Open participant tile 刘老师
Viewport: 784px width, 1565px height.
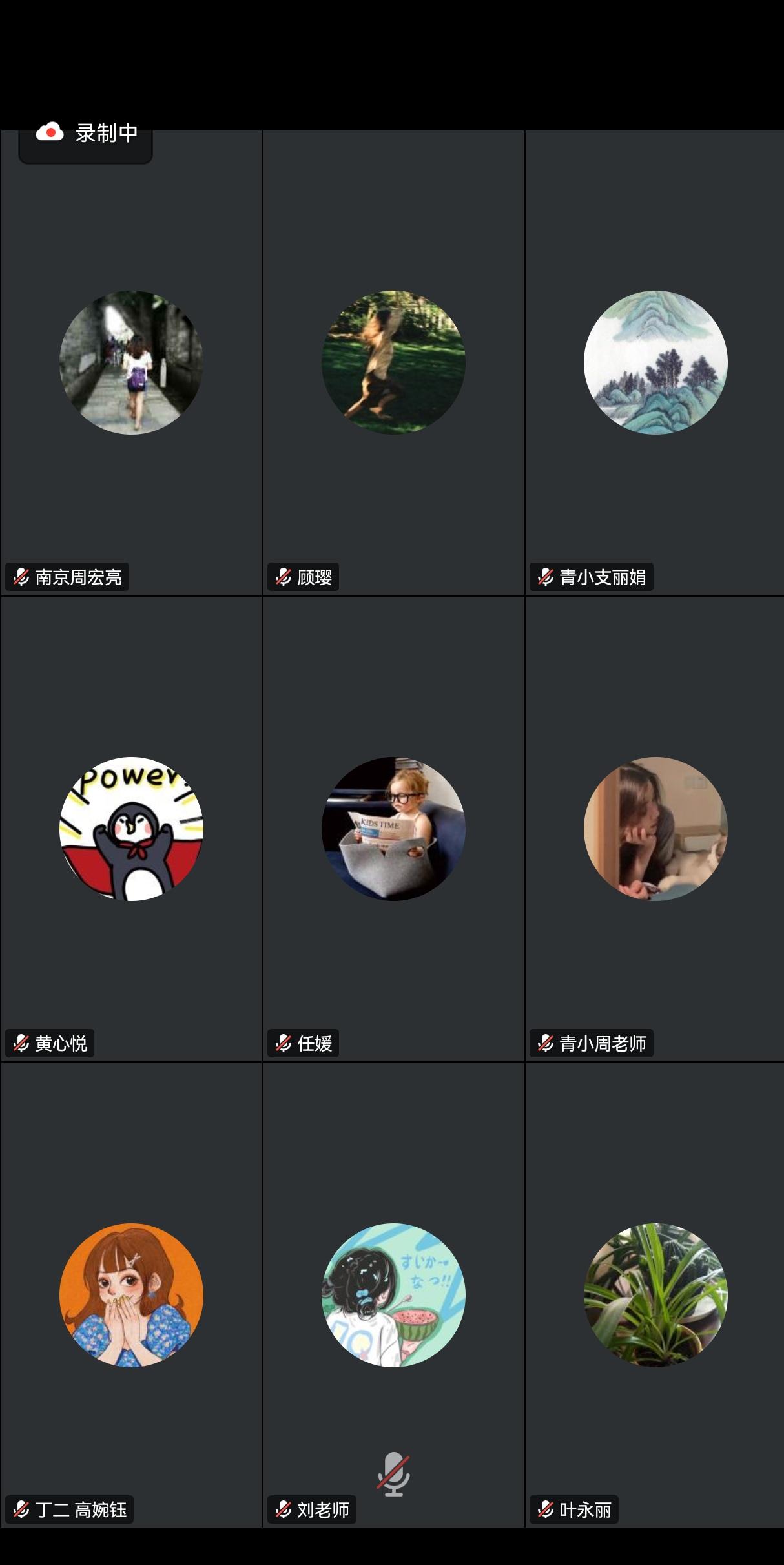click(393, 1295)
